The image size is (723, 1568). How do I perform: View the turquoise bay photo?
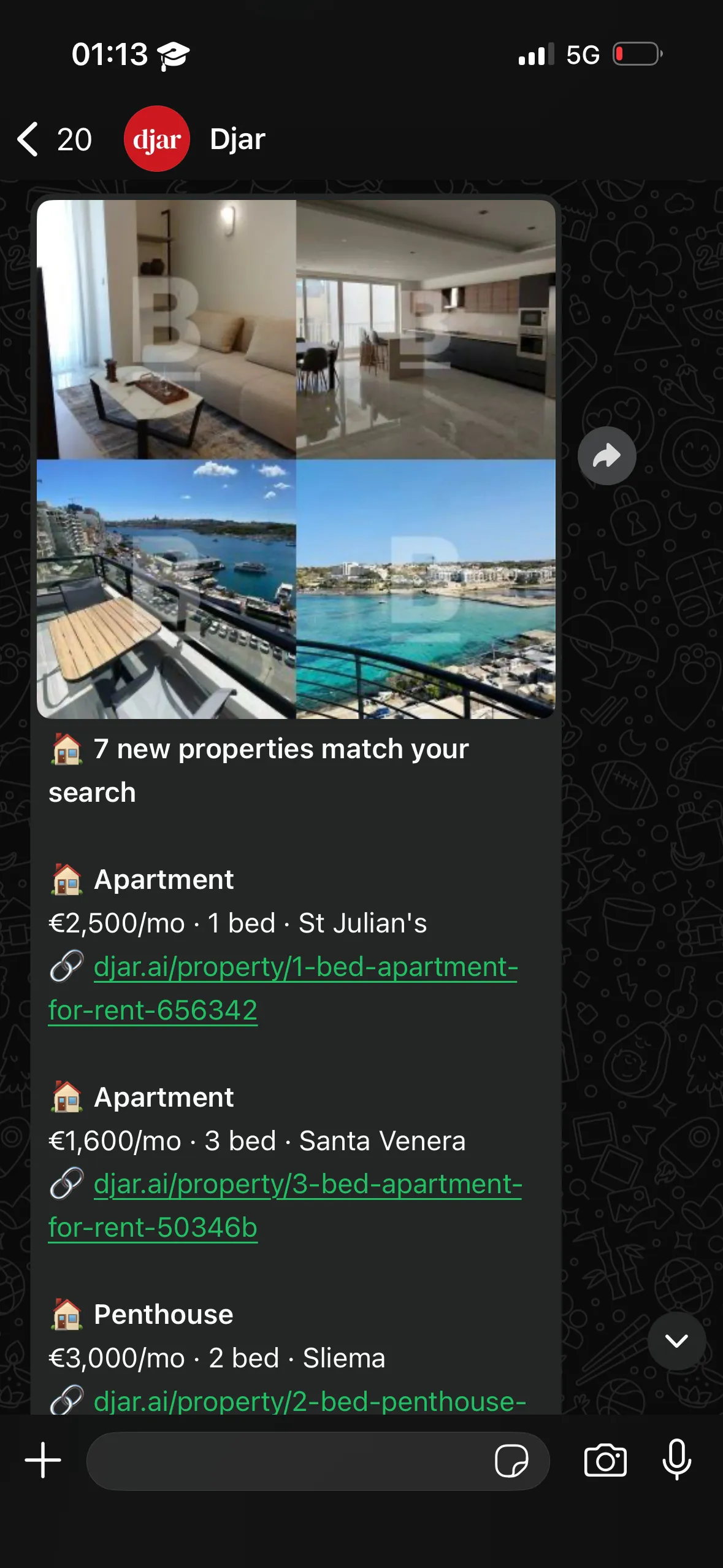click(x=426, y=589)
